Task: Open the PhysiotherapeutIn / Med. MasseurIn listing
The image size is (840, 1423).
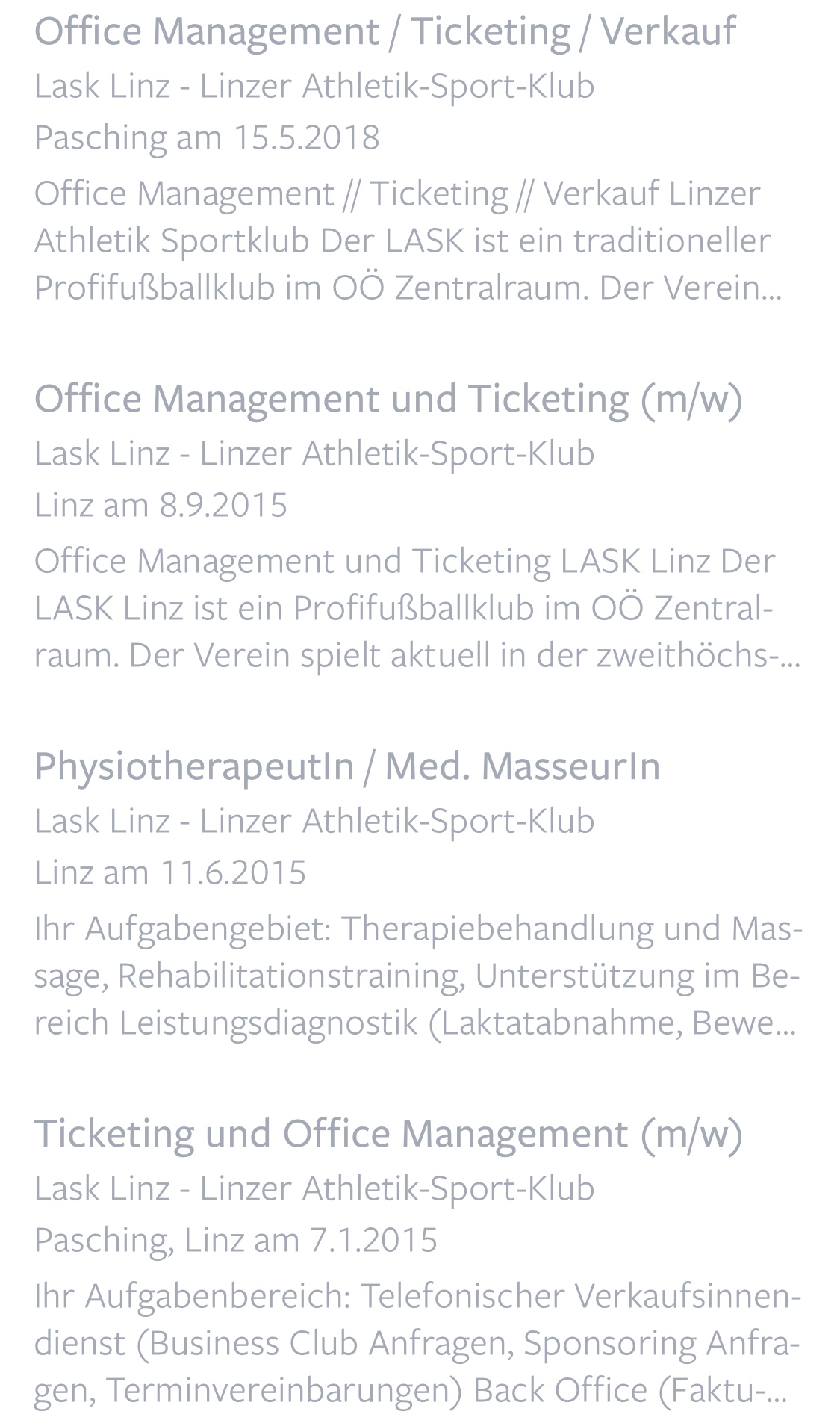Action: tap(347, 766)
